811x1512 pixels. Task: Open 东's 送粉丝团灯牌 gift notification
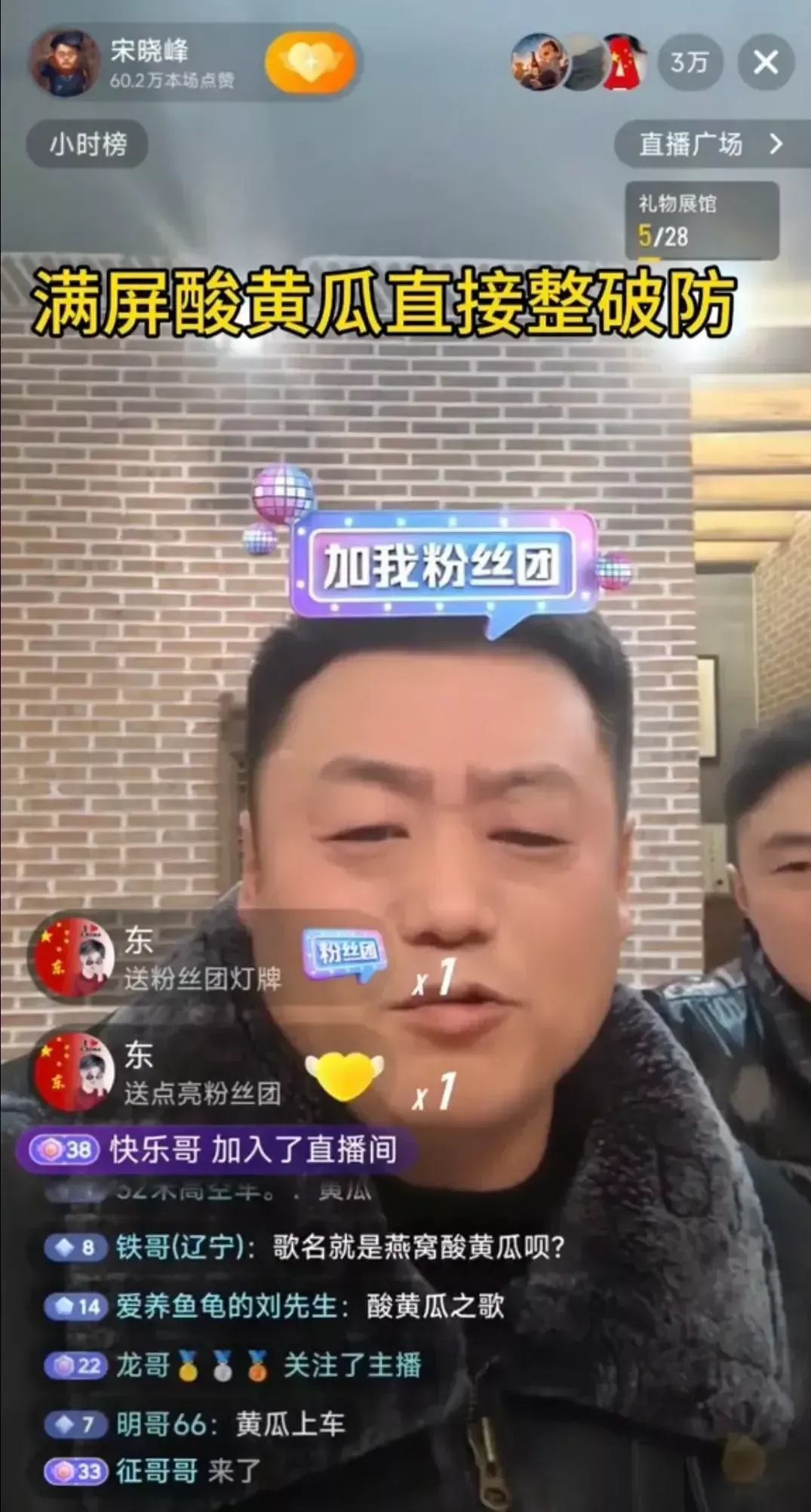click(x=202, y=959)
